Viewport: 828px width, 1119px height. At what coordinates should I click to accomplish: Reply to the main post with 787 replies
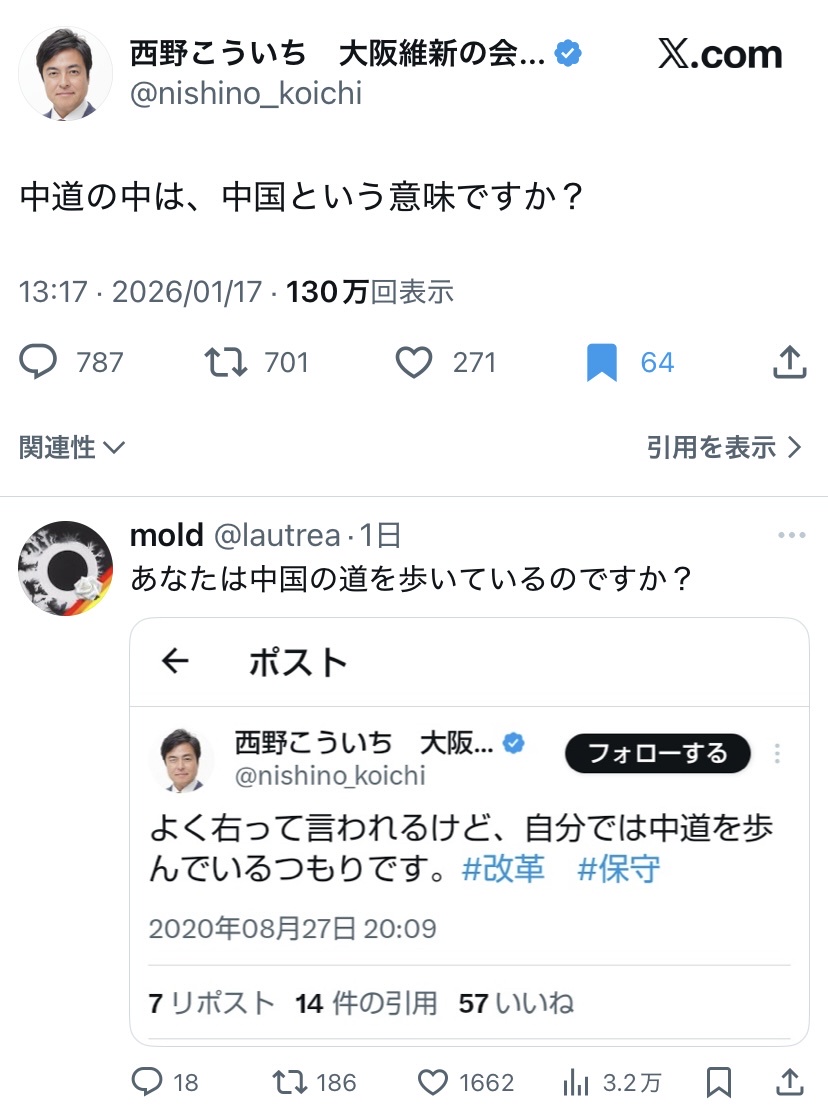[39, 362]
